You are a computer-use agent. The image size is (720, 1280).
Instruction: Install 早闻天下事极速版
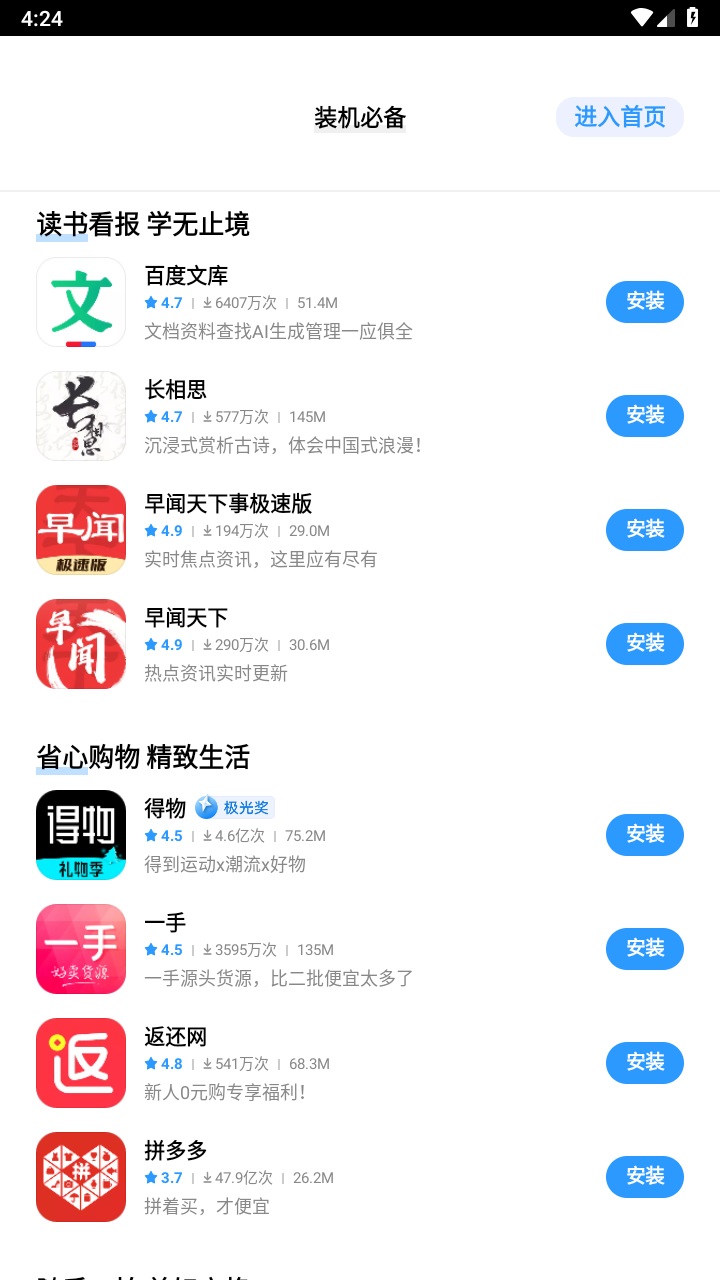(644, 530)
